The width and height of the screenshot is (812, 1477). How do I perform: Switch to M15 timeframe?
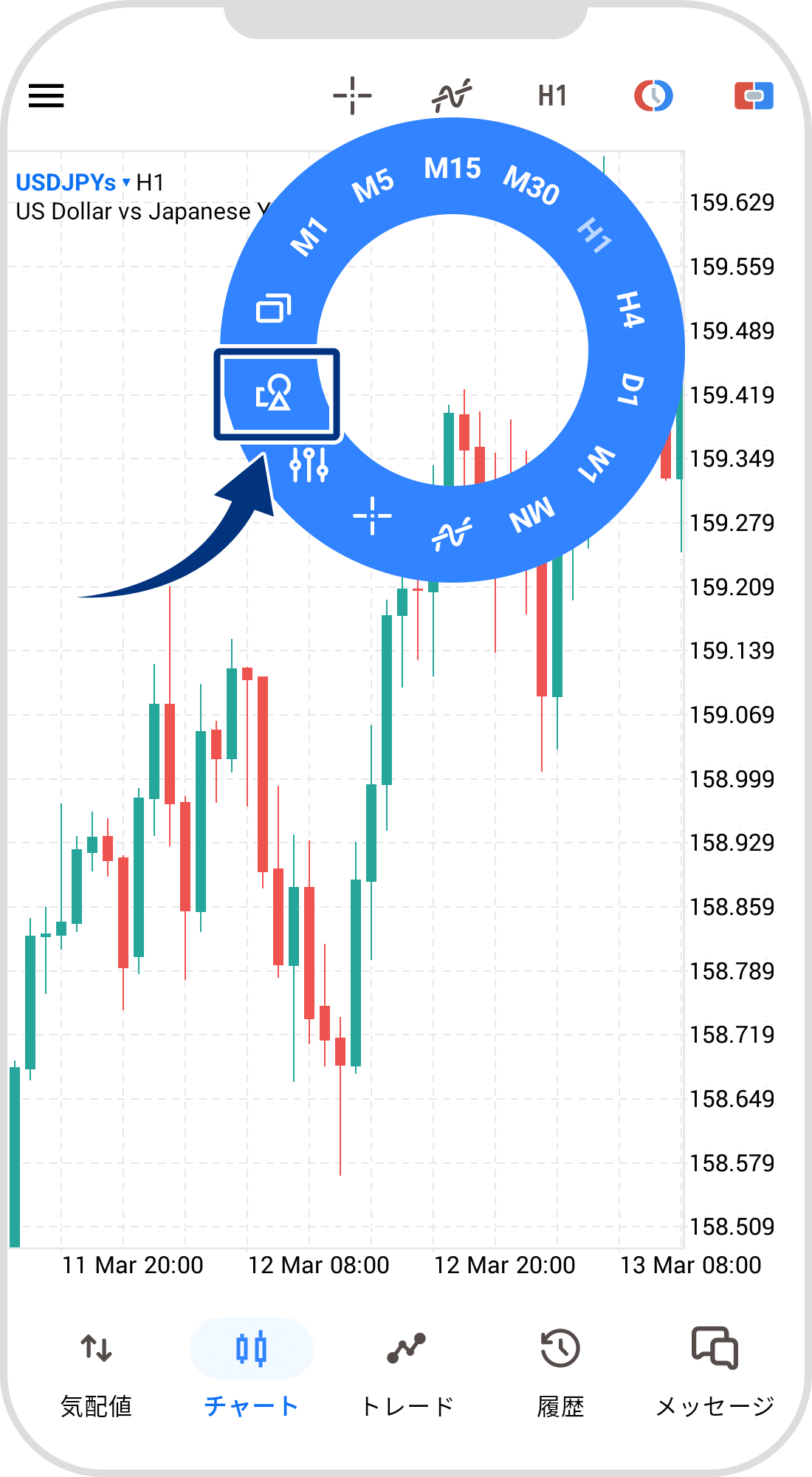click(452, 168)
